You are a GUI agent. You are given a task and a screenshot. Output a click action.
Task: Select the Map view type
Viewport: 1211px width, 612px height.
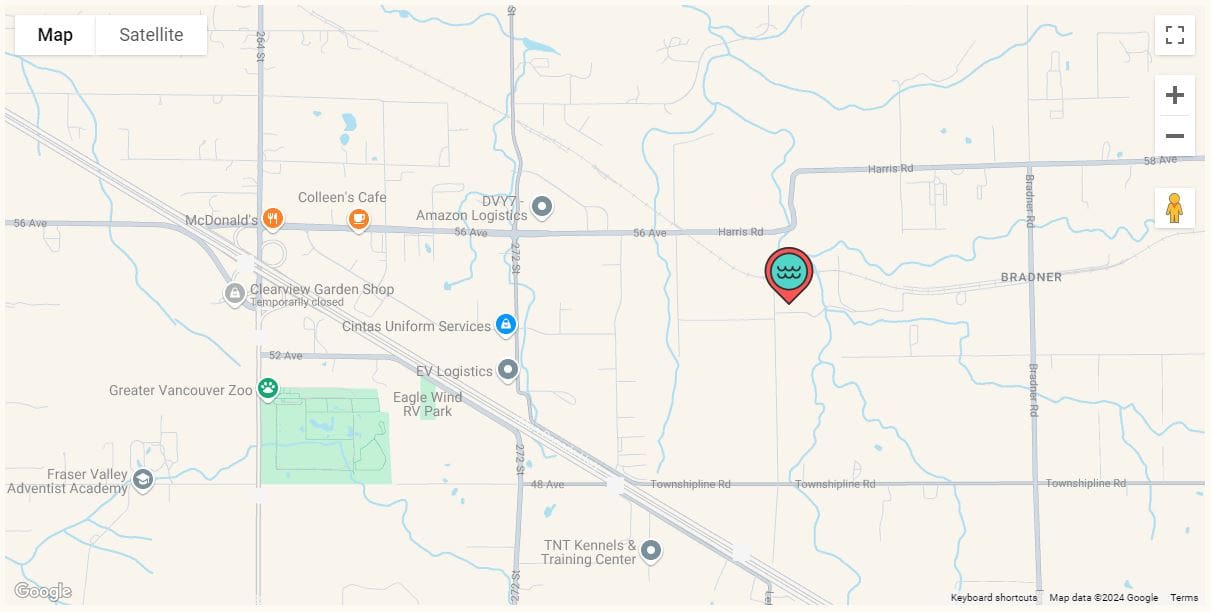point(55,35)
